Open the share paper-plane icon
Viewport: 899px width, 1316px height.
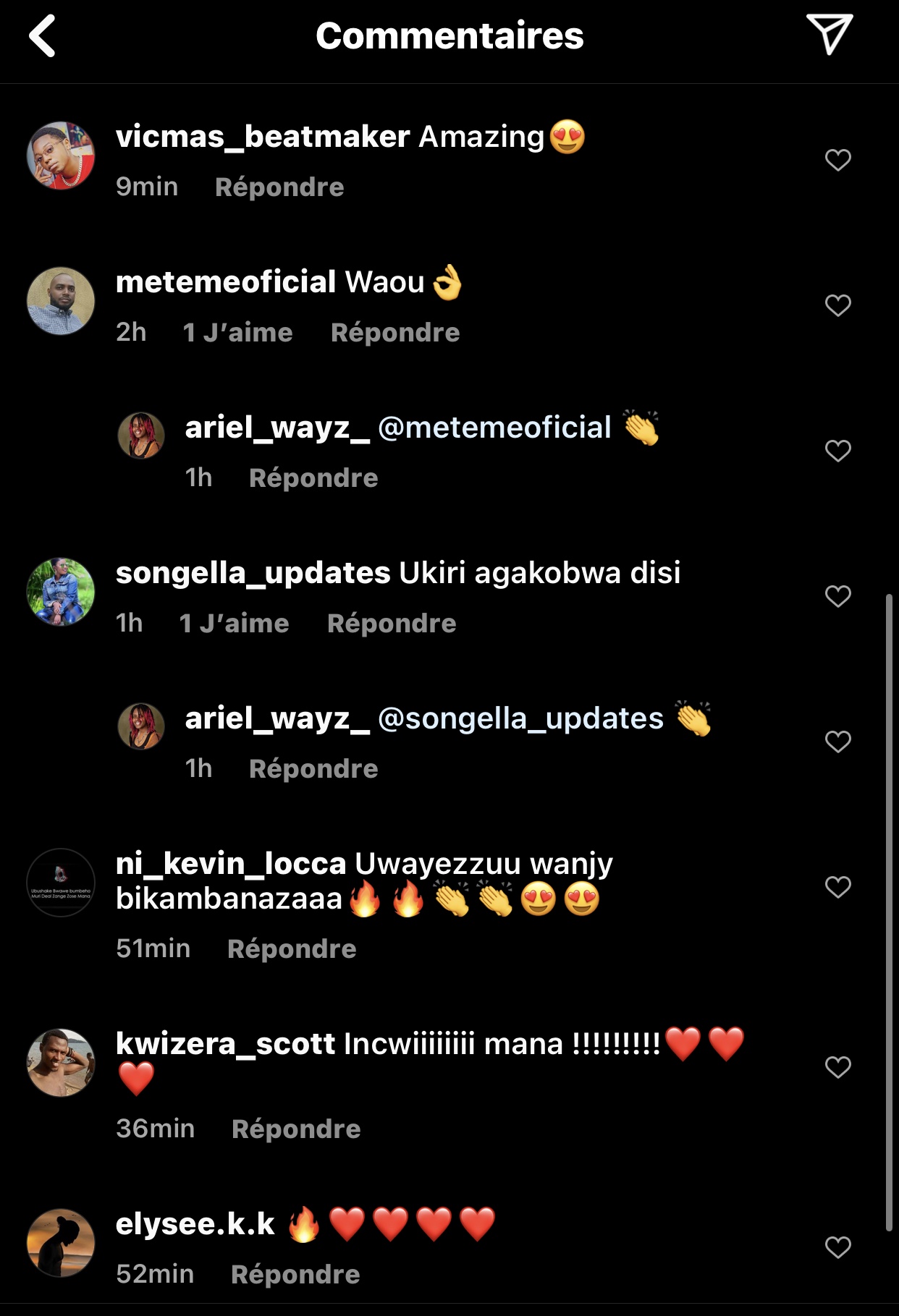point(830,34)
